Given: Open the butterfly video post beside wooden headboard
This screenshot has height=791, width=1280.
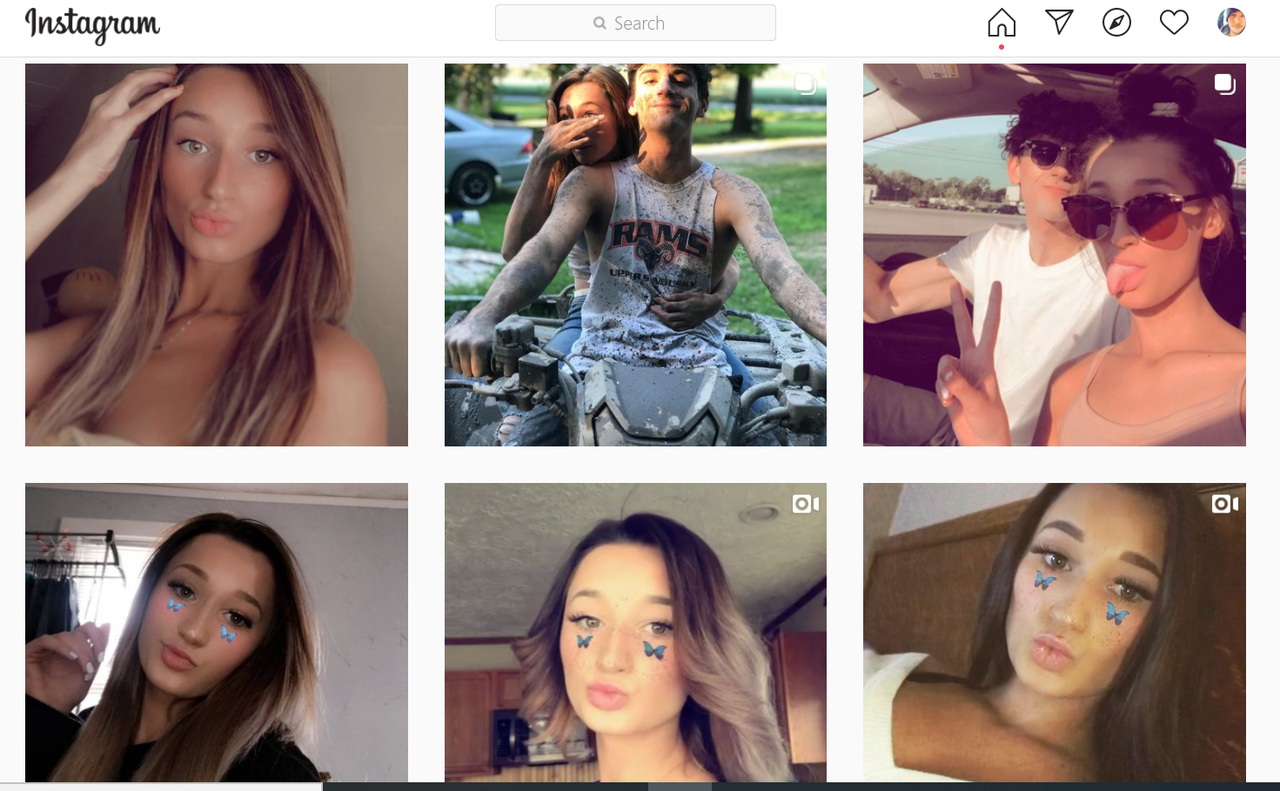Looking at the screenshot, I should pyautogui.click(x=1054, y=632).
